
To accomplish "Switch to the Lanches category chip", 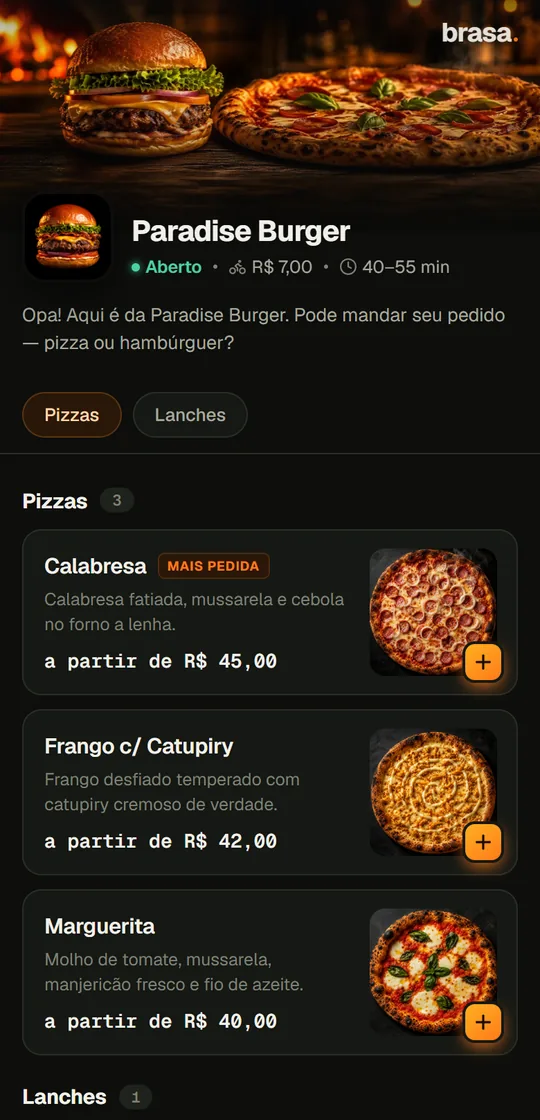I will [x=190, y=415].
